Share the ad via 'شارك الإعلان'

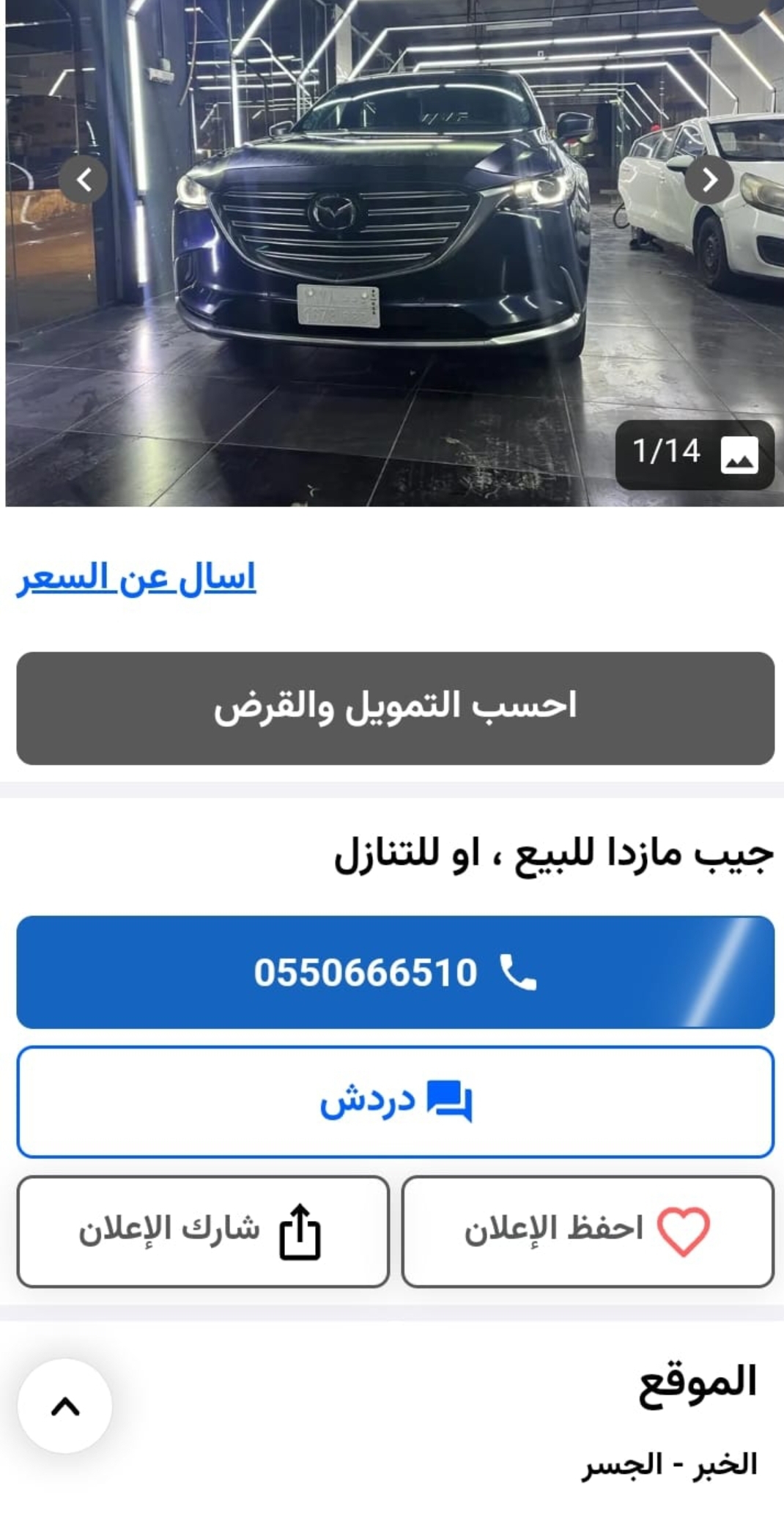203,1231
